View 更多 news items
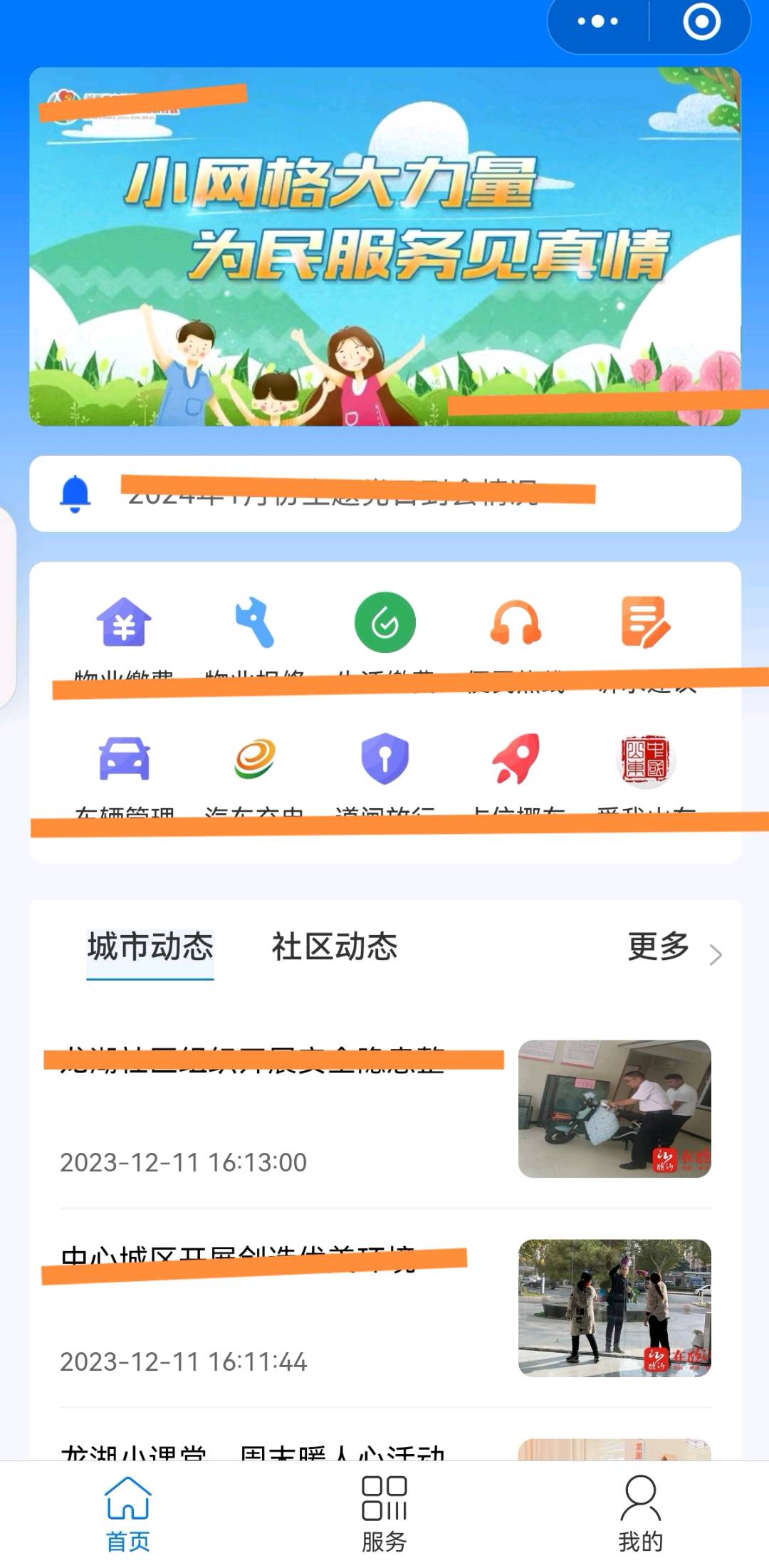The width and height of the screenshot is (769, 1568). (x=673, y=948)
